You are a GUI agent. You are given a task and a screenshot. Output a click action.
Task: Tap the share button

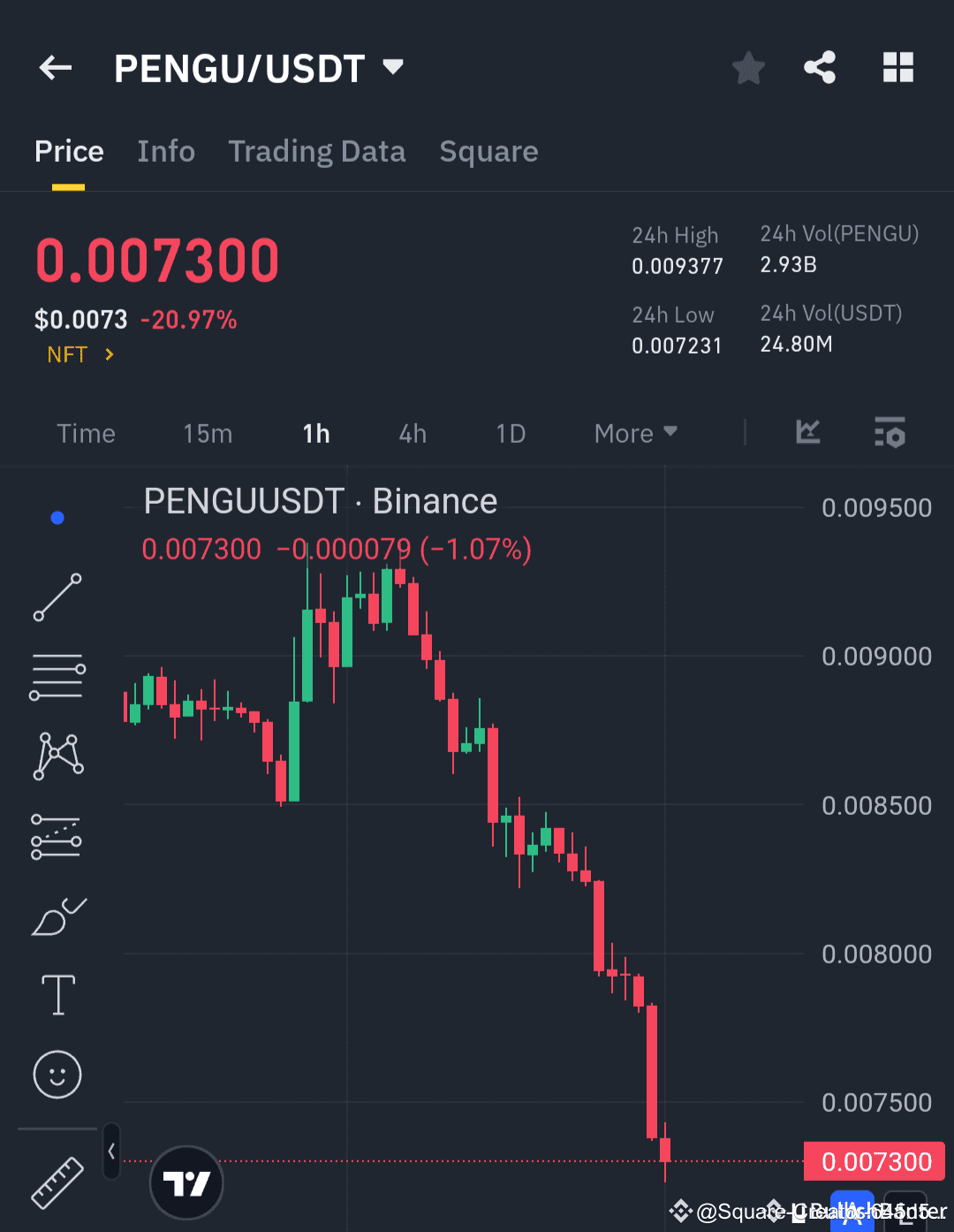click(x=820, y=66)
